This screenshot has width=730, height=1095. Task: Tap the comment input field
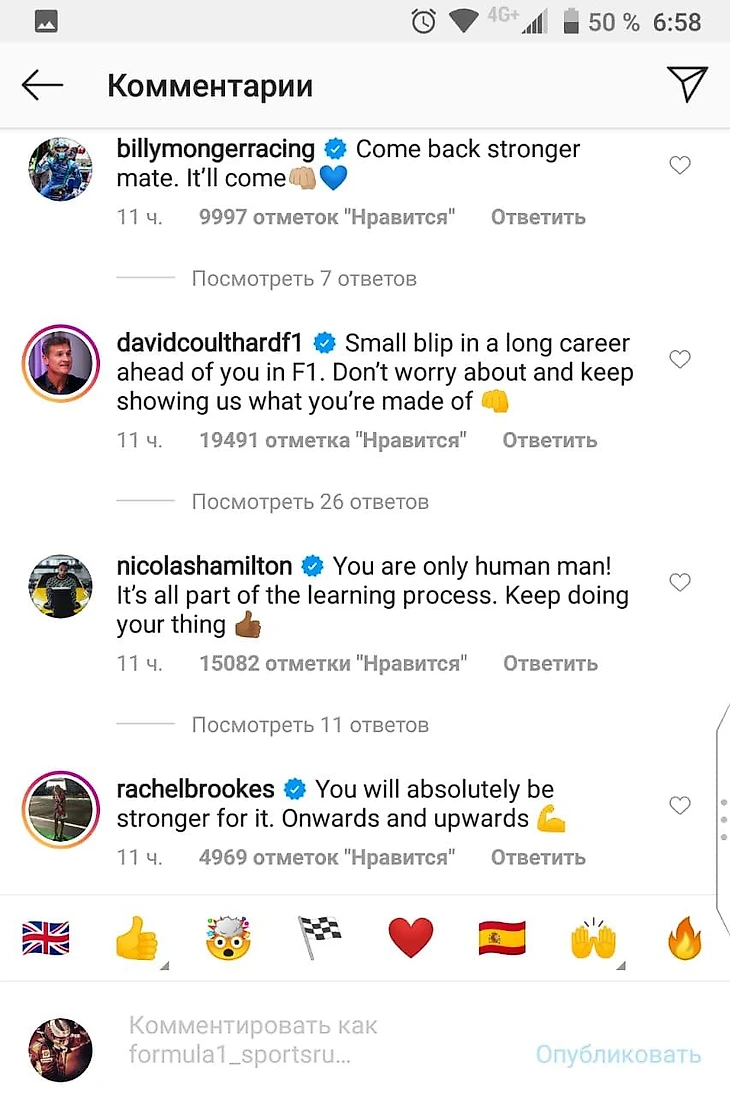[x=300, y=1041]
